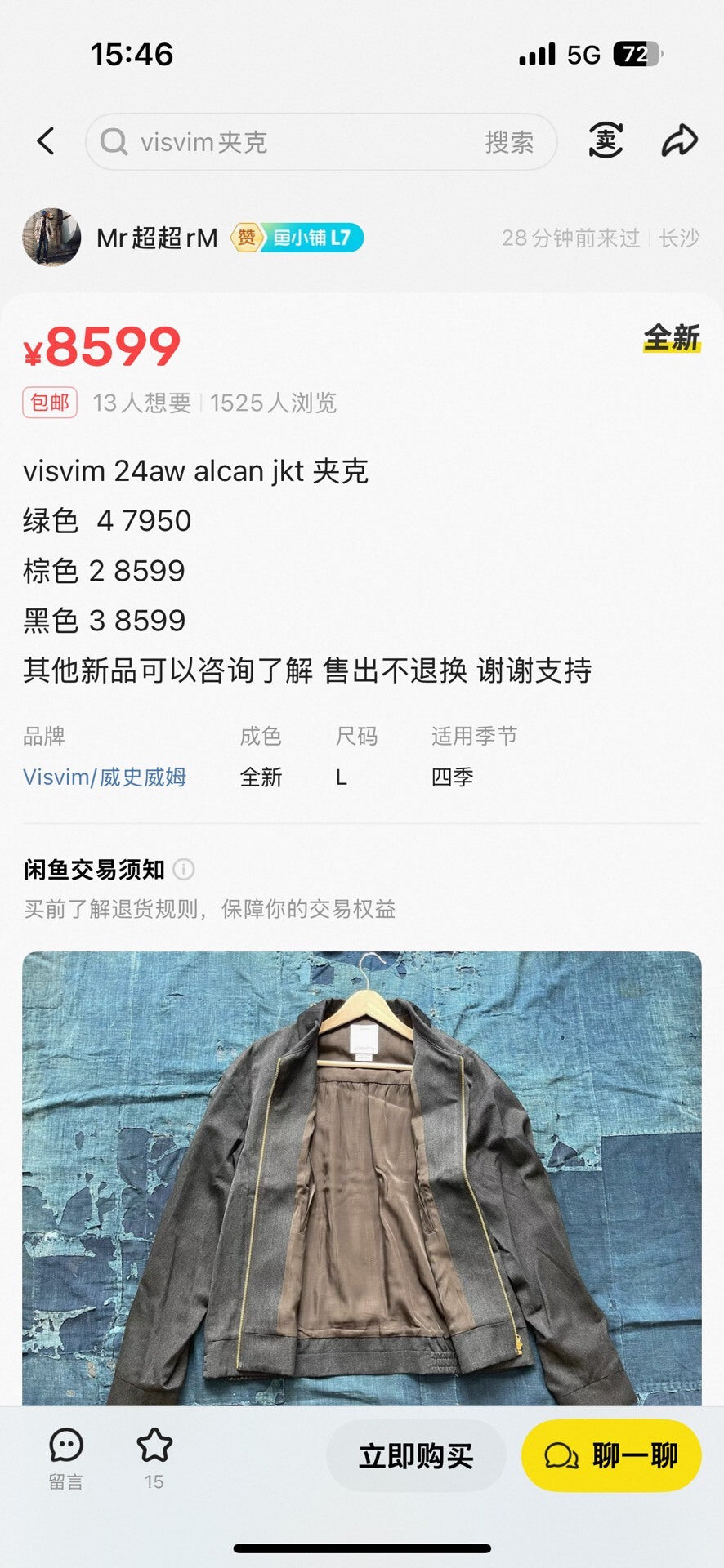The height and width of the screenshot is (1568, 724).
Task: Open the 卖 sell icon
Action: pyautogui.click(x=606, y=141)
